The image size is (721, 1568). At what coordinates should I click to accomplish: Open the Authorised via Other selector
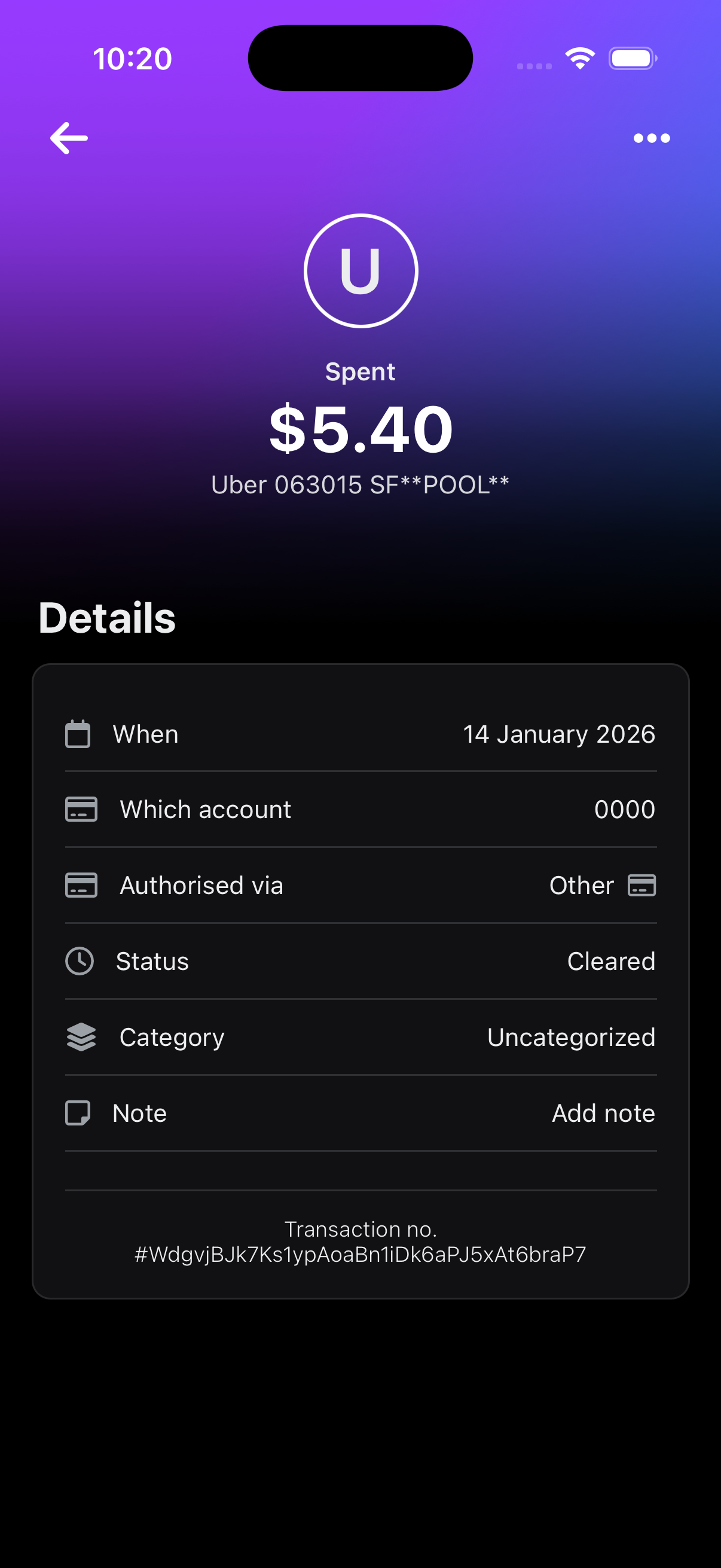click(x=582, y=886)
